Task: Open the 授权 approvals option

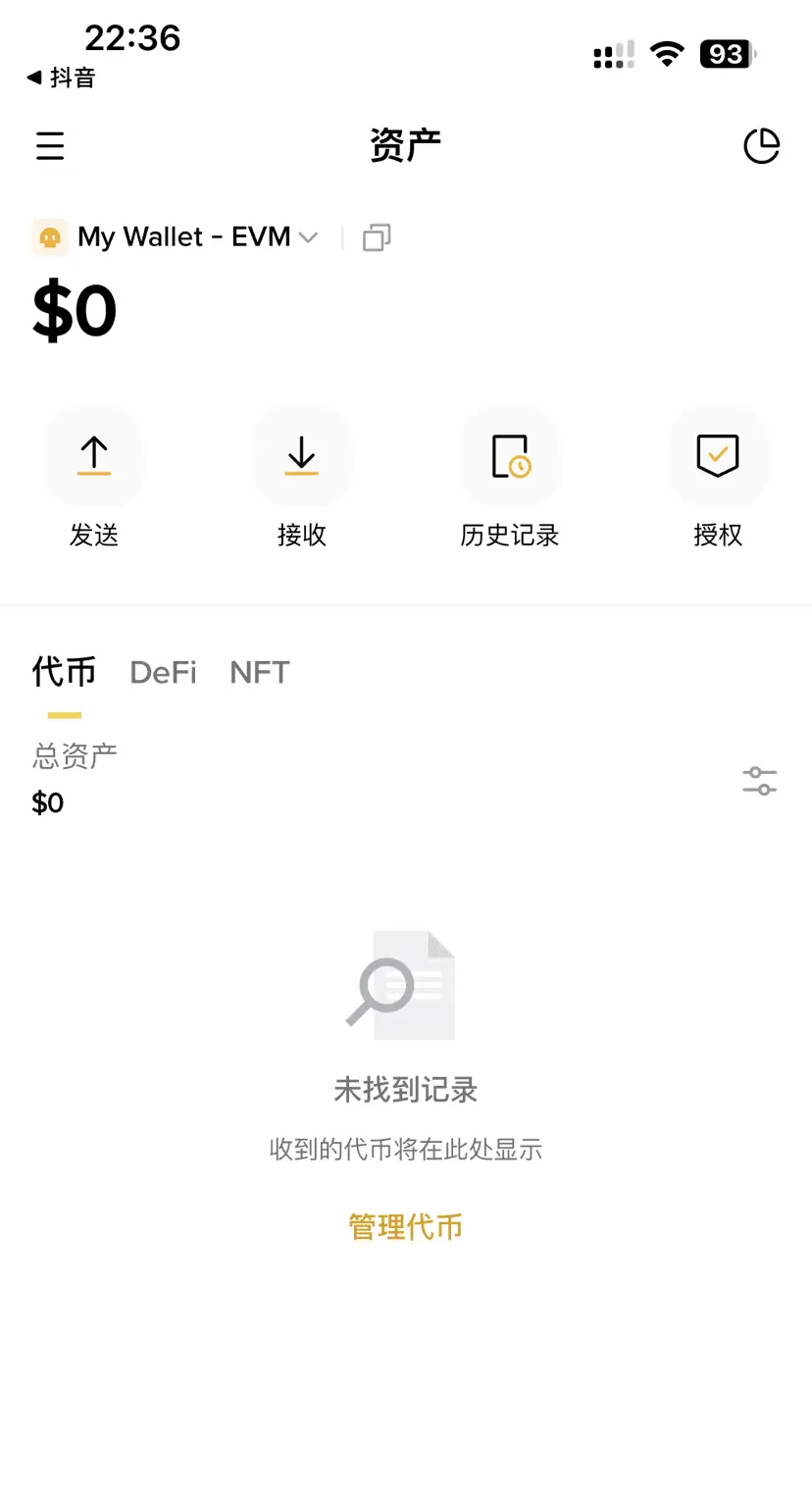Action: [718, 479]
